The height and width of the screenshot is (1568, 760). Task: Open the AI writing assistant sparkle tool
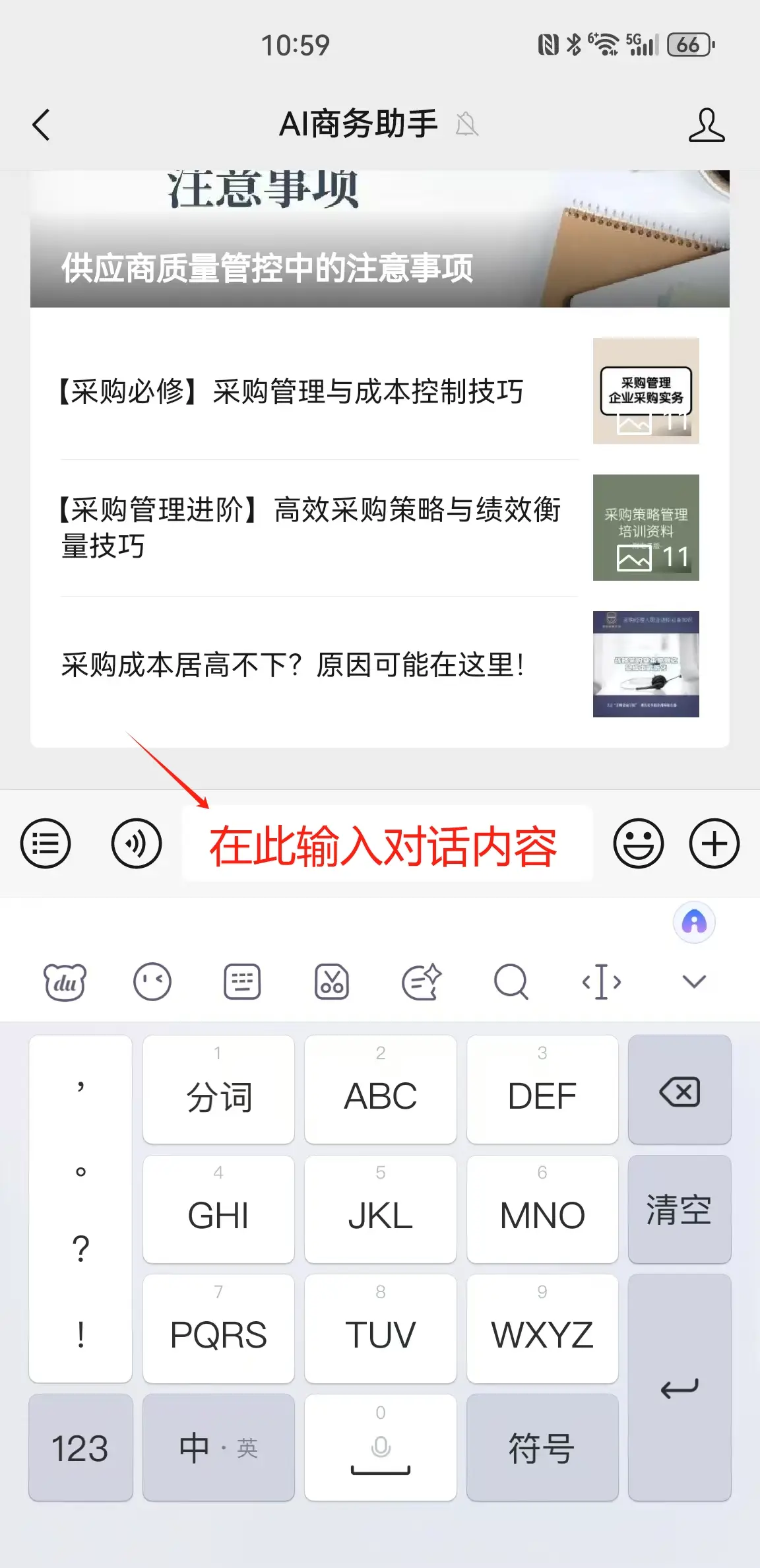click(422, 981)
